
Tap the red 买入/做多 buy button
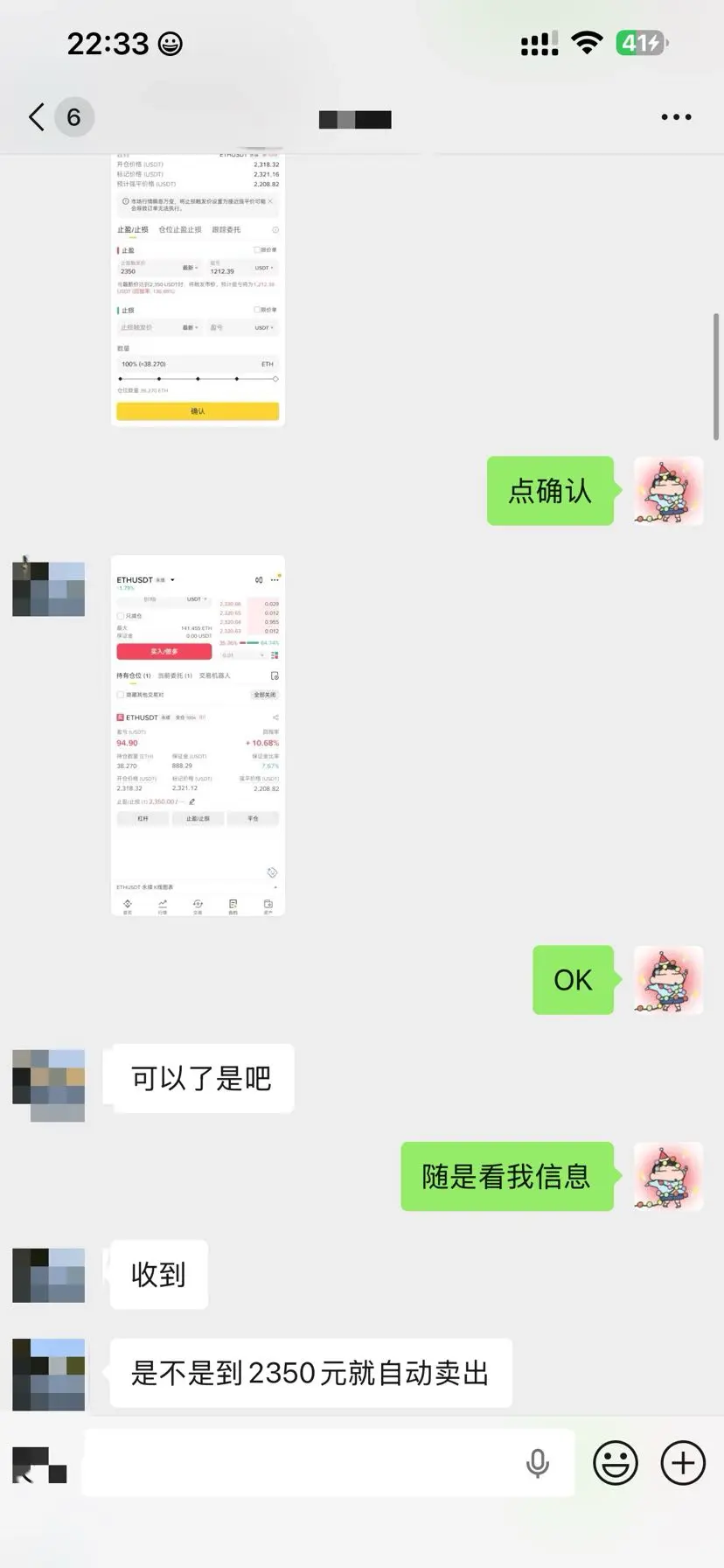click(x=164, y=651)
